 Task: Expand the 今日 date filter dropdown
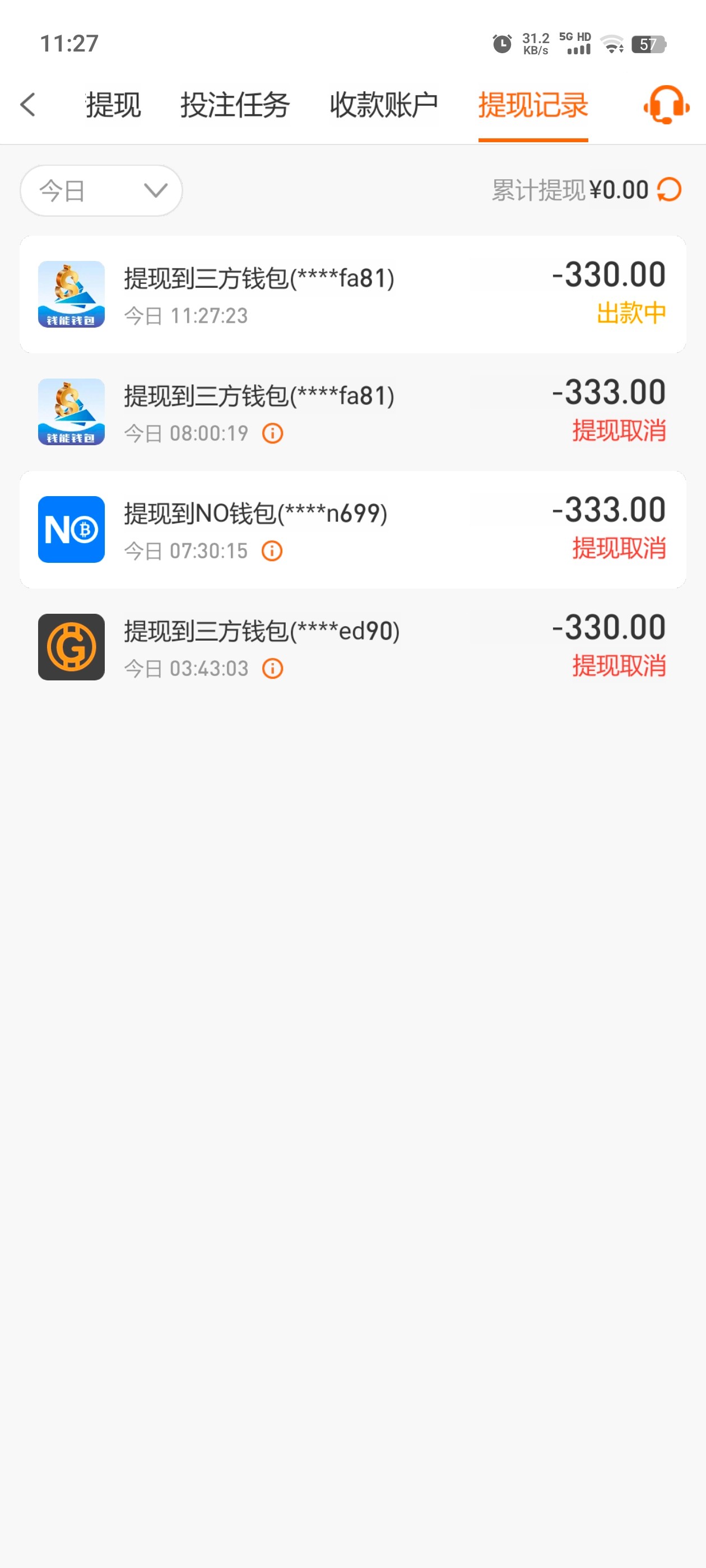point(101,190)
